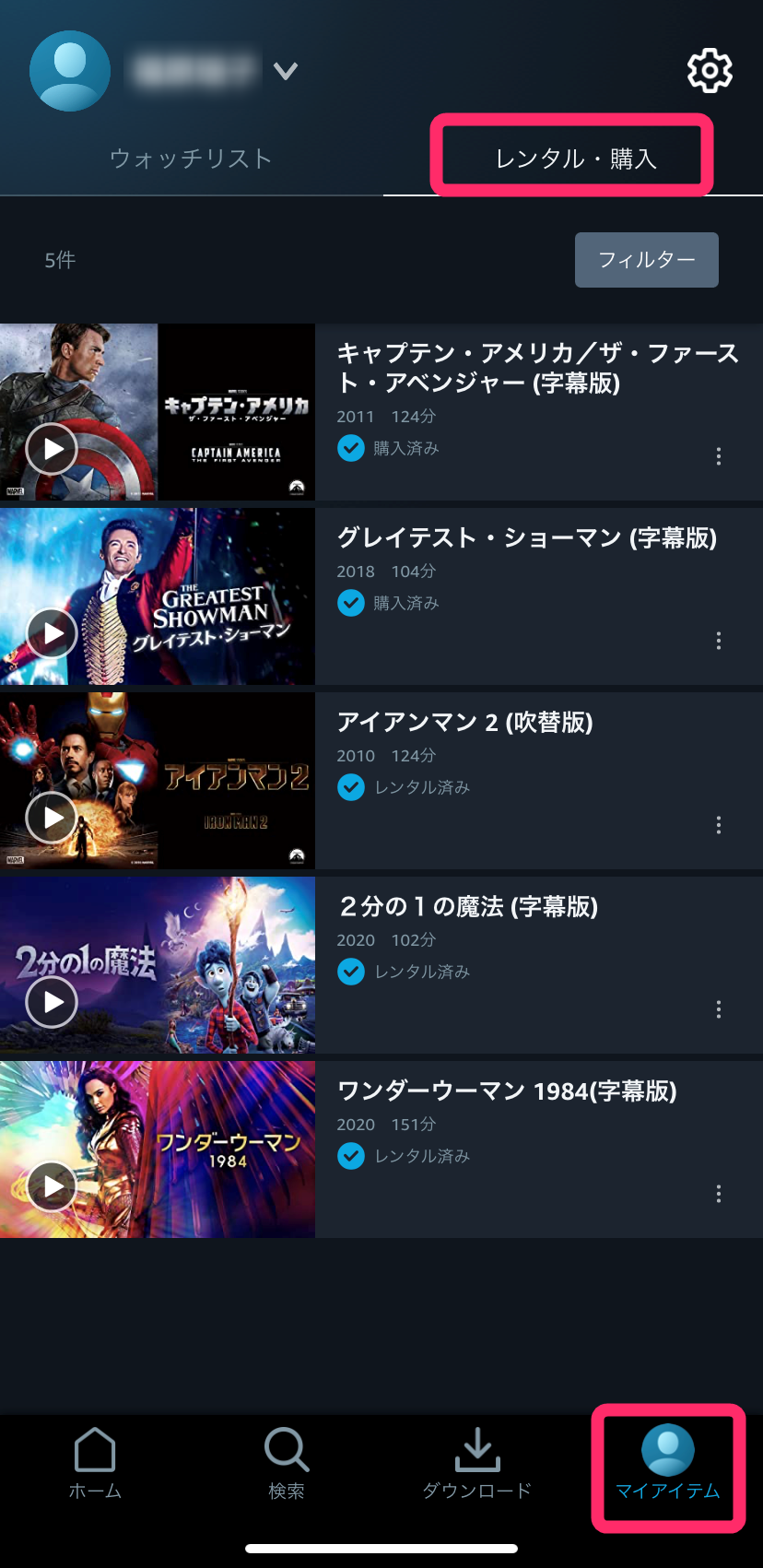Open the フィルター dropdown
The width and height of the screenshot is (763, 1568).
[646, 260]
